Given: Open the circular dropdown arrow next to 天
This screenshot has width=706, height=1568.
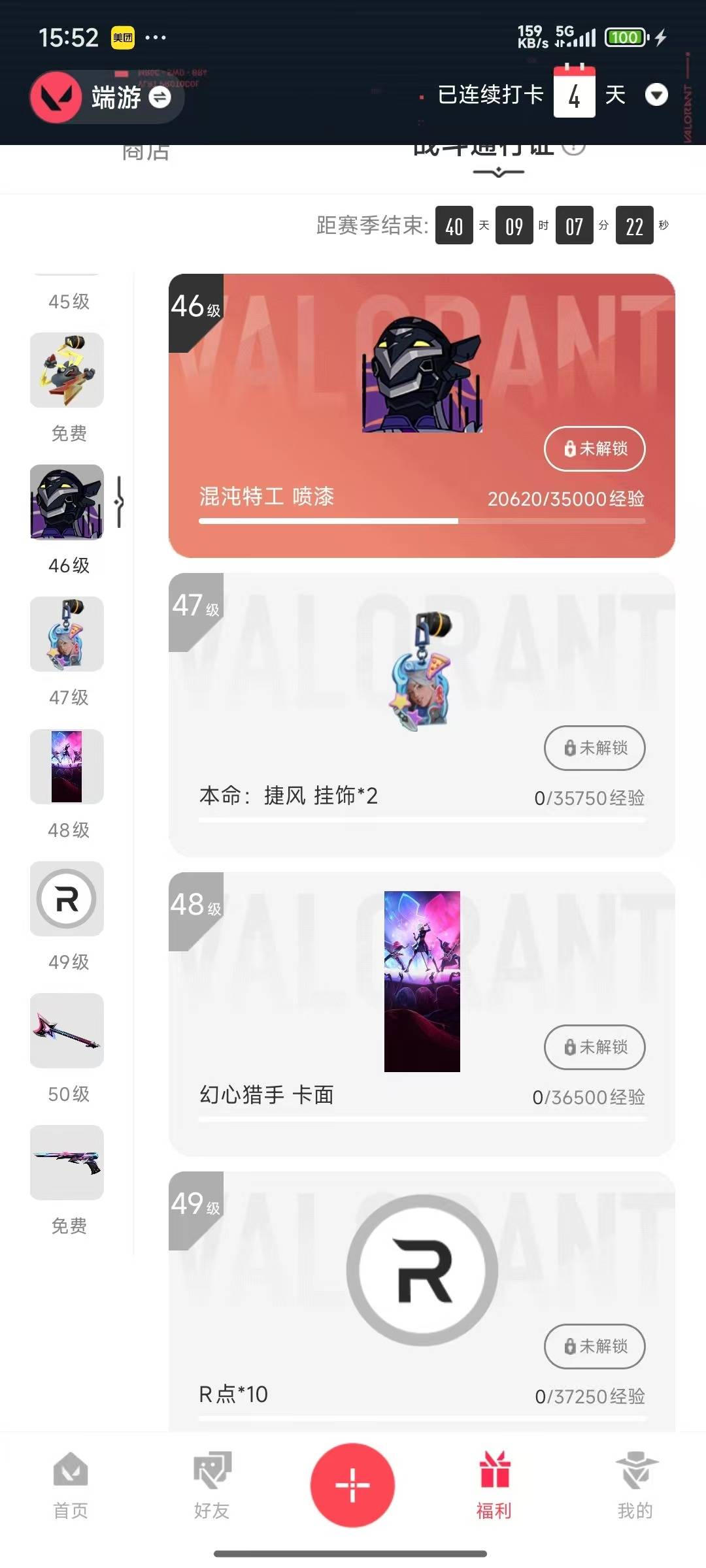Looking at the screenshot, I should click(656, 95).
